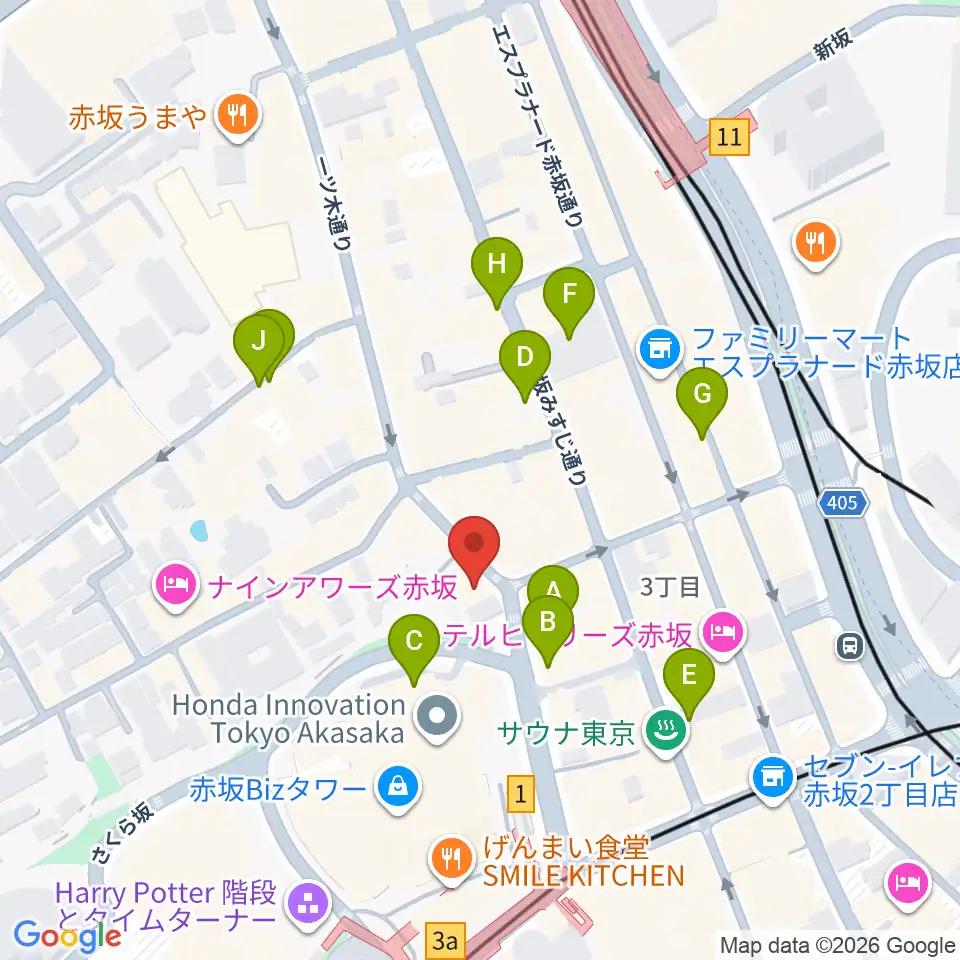This screenshot has width=960, height=960.
Task: Tap the ナインアワーズ赤坂 hotel pin
Action: (176, 587)
